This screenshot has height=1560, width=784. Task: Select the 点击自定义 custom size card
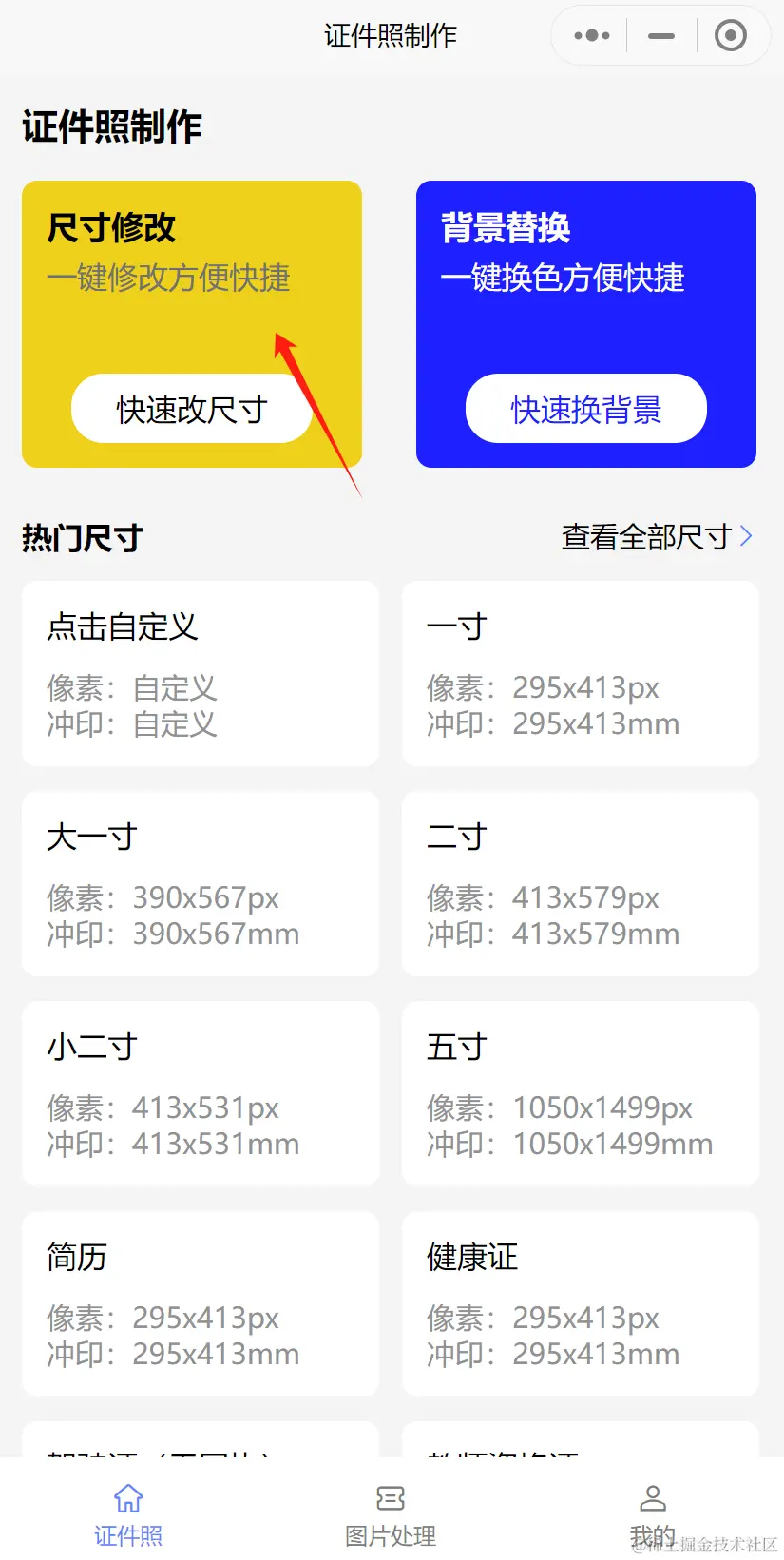(x=200, y=673)
